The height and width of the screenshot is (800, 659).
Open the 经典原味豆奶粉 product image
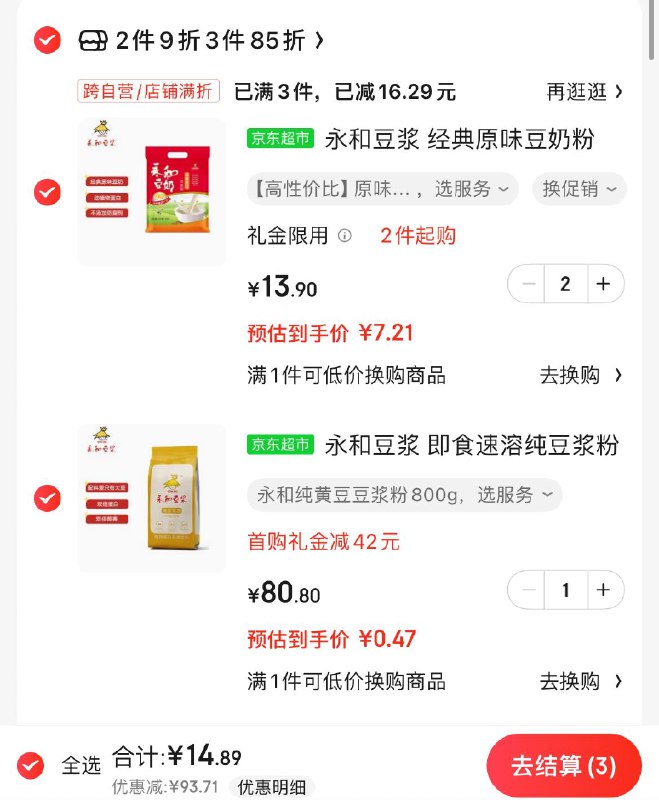(x=152, y=192)
